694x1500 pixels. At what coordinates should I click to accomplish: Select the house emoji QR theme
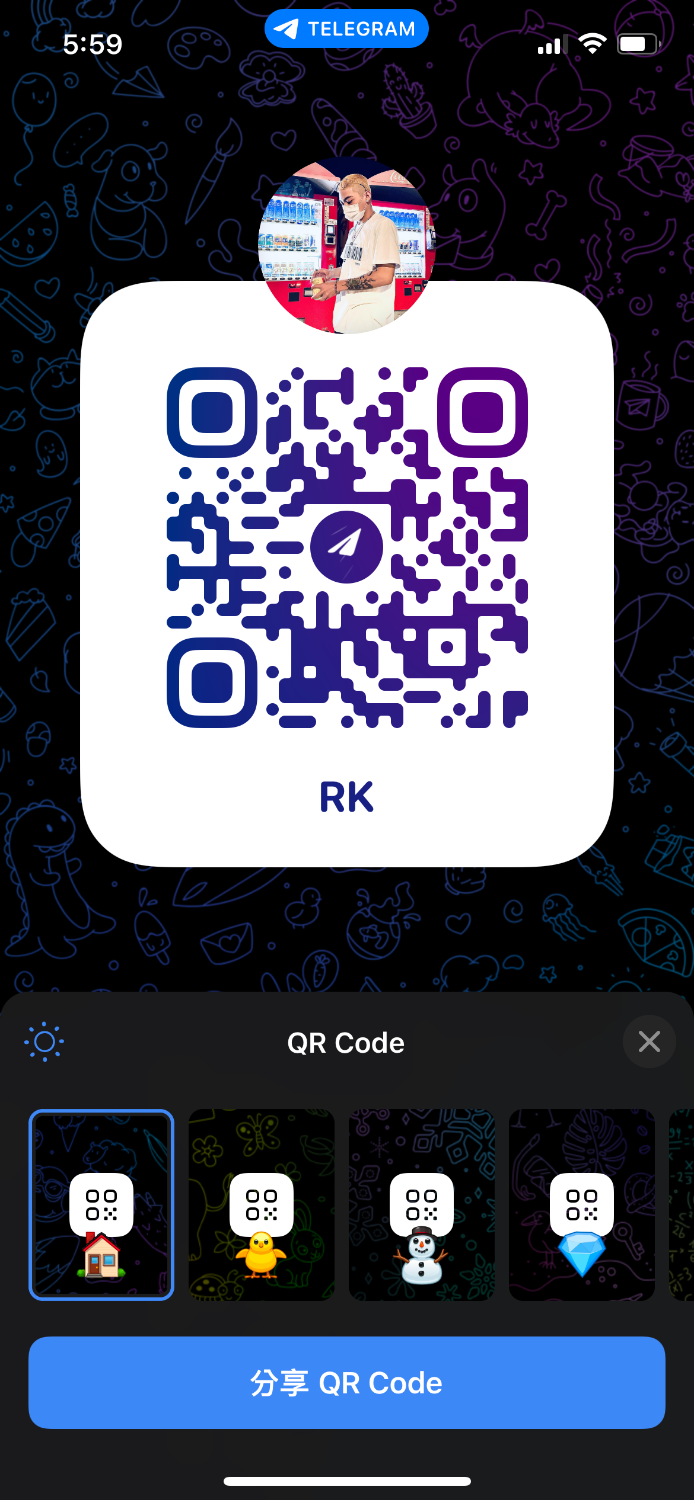(x=101, y=1205)
